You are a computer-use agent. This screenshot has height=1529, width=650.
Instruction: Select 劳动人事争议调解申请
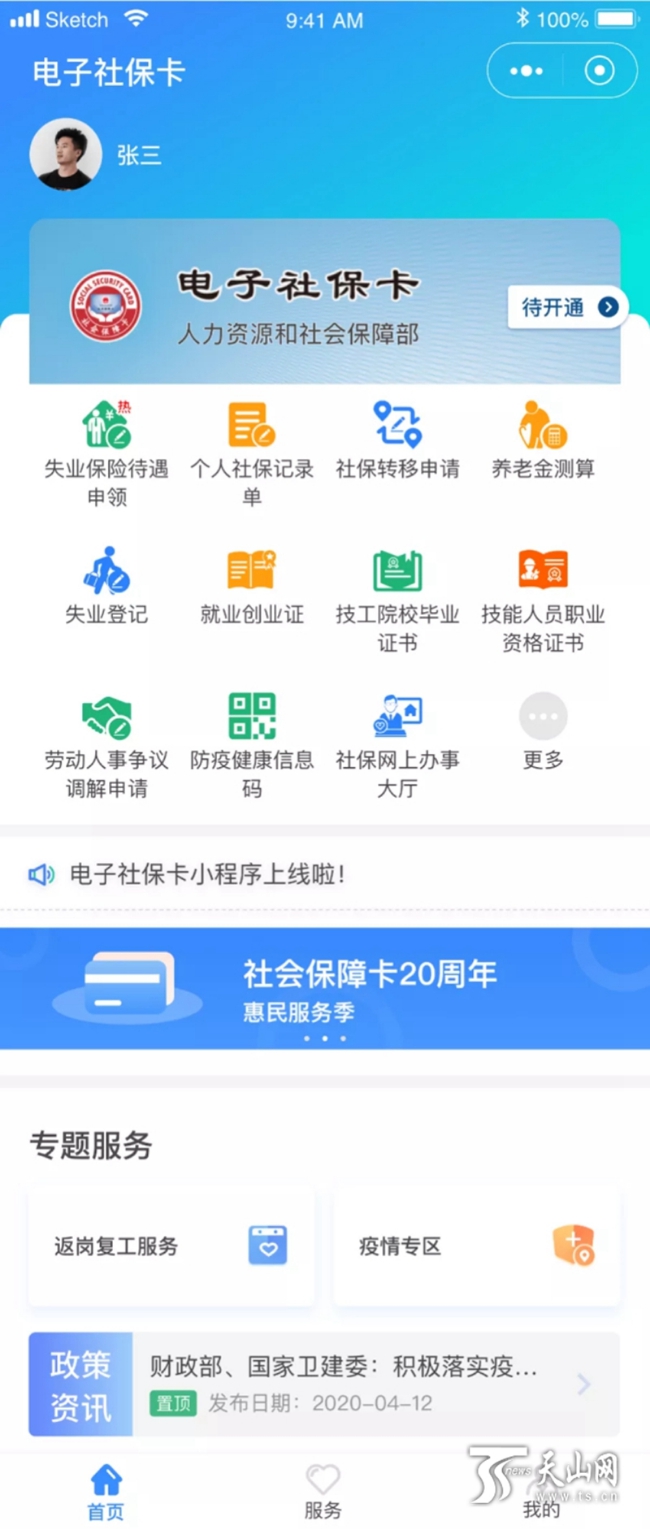[x=106, y=745]
